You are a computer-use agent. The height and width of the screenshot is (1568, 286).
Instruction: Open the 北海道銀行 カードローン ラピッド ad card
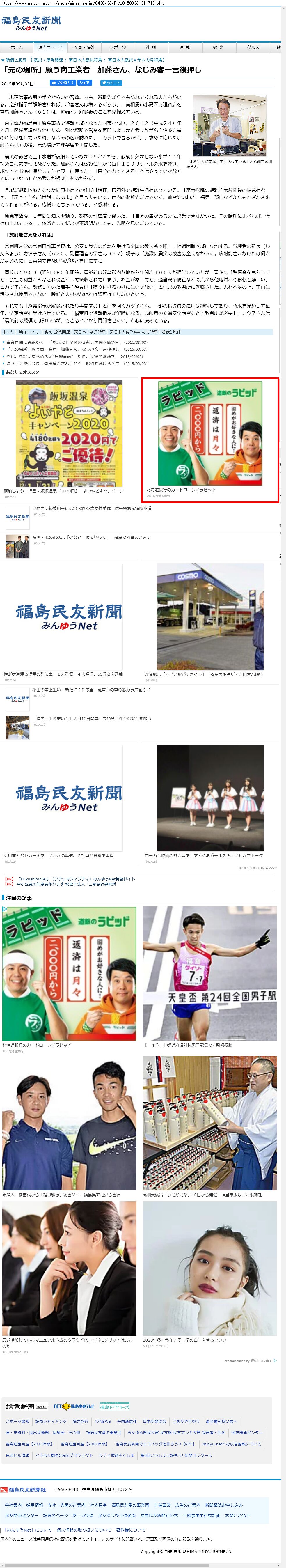click(210, 438)
